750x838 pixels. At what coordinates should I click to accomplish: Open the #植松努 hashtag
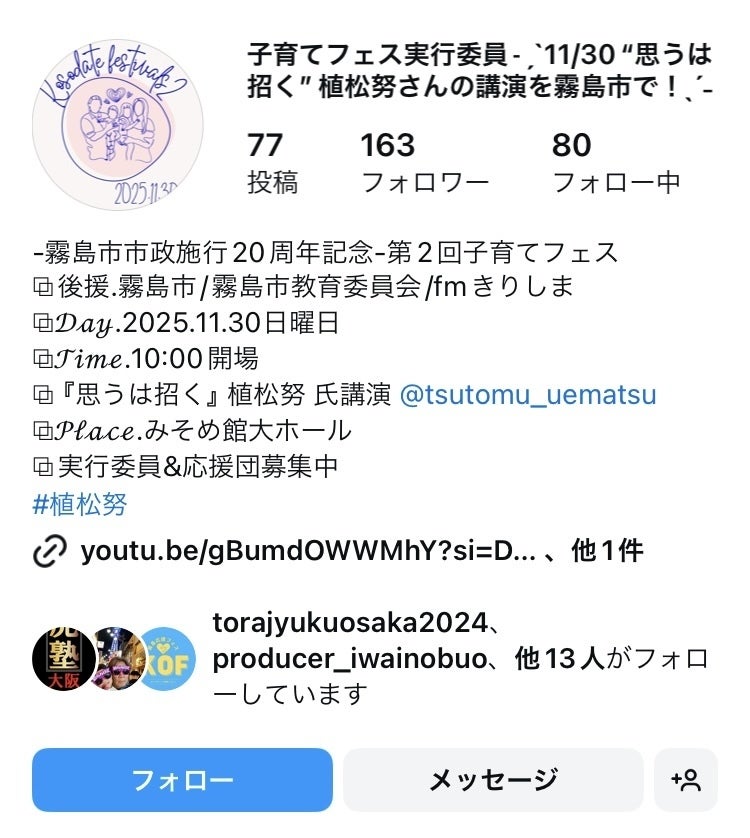(80, 504)
